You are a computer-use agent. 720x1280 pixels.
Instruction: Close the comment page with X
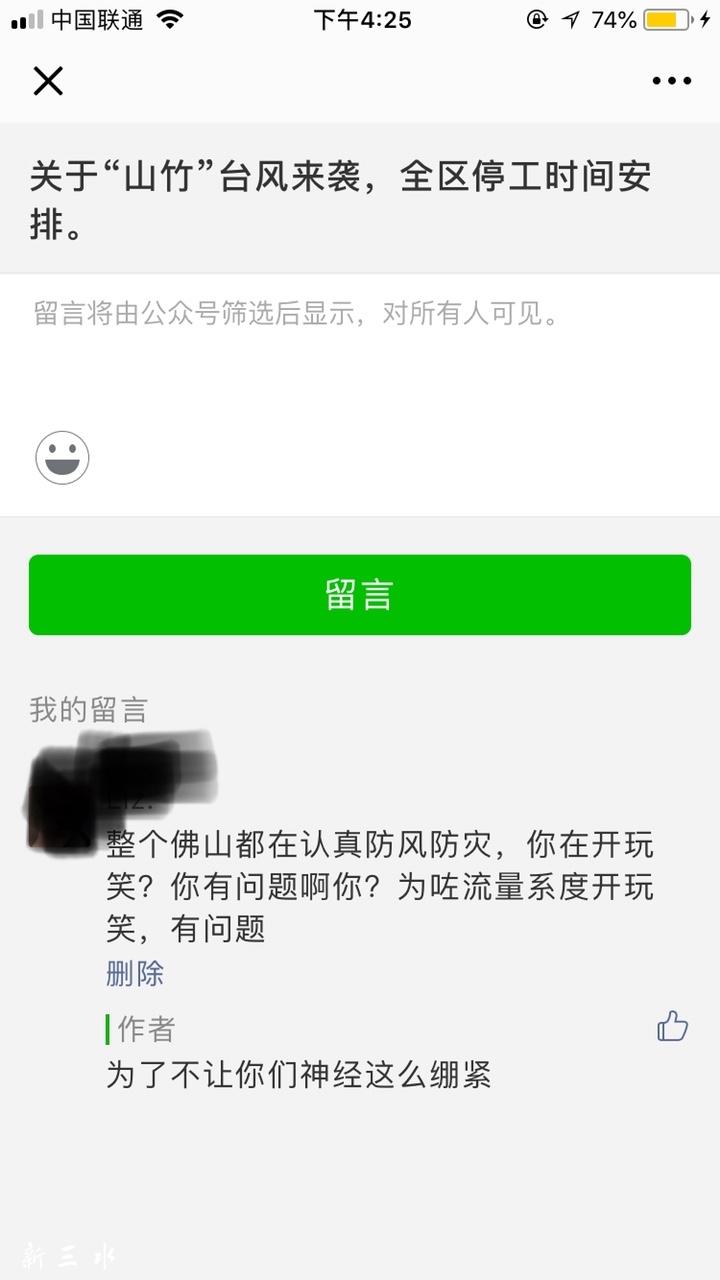(48, 81)
